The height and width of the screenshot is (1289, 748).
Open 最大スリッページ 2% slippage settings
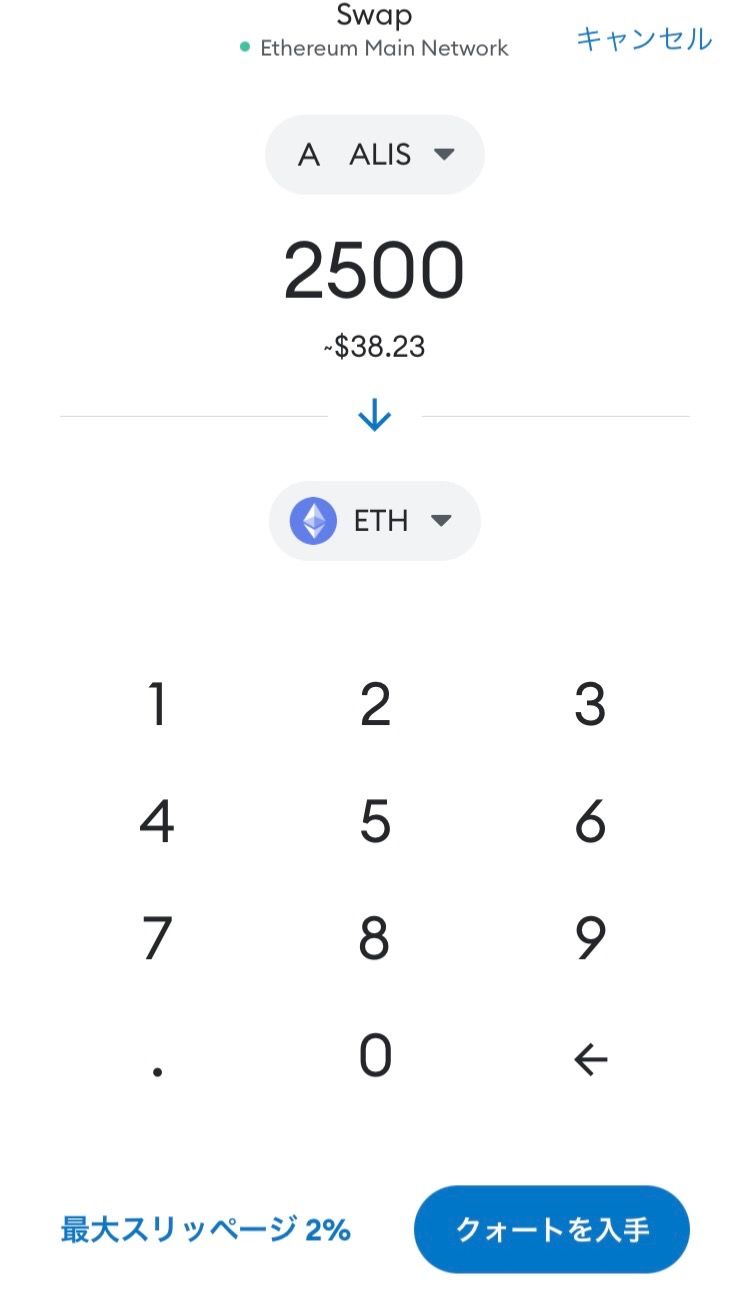[x=205, y=1229]
